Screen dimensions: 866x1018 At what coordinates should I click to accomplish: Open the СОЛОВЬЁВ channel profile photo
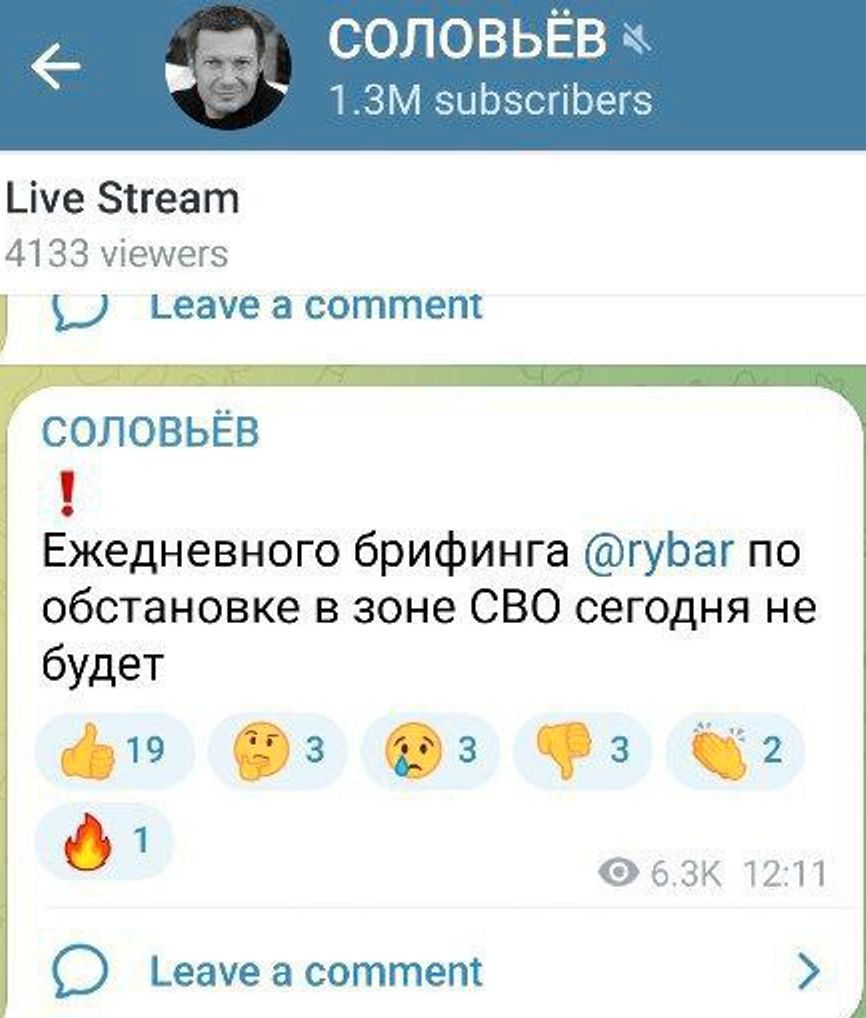coord(228,68)
